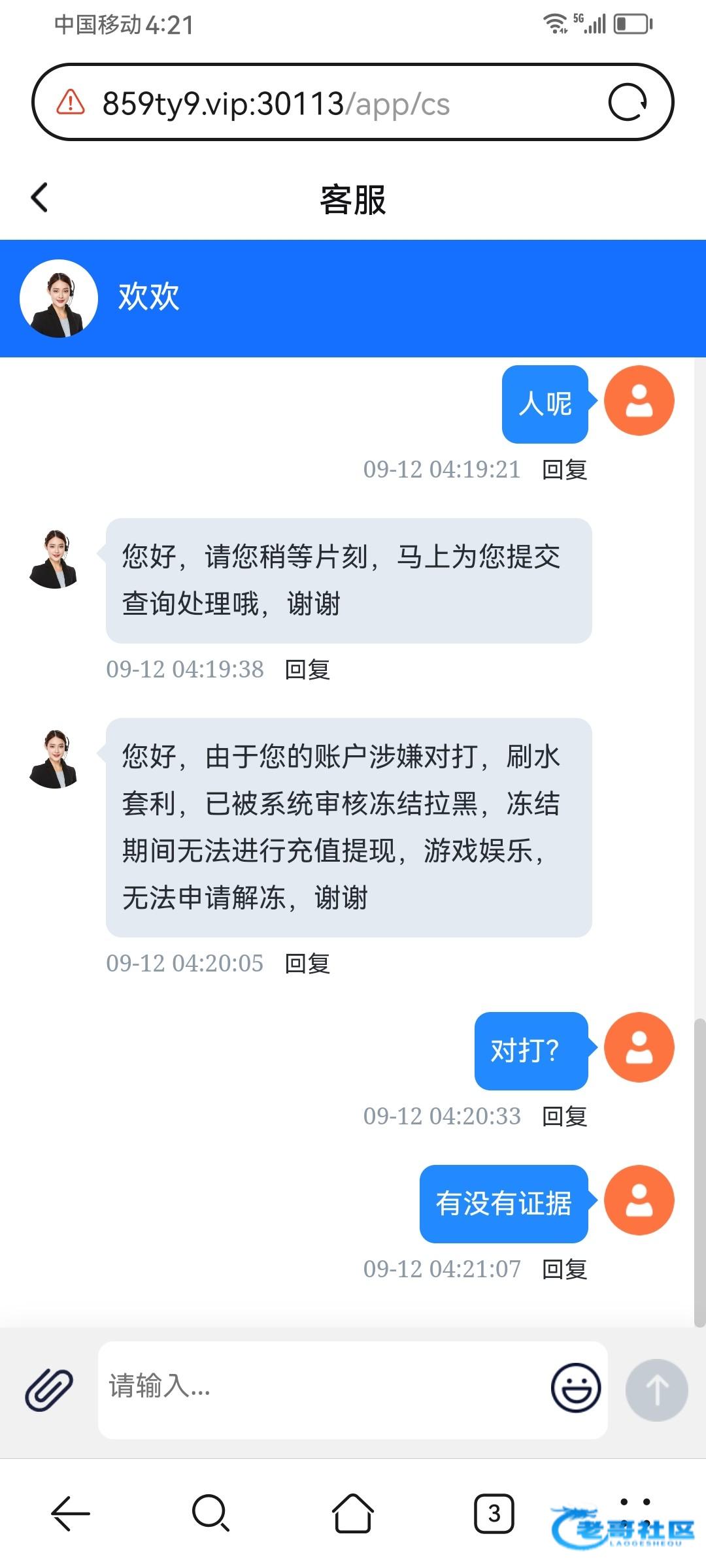Navigate back with the browser back arrow
The height and width of the screenshot is (1568, 706).
point(70,1512)
